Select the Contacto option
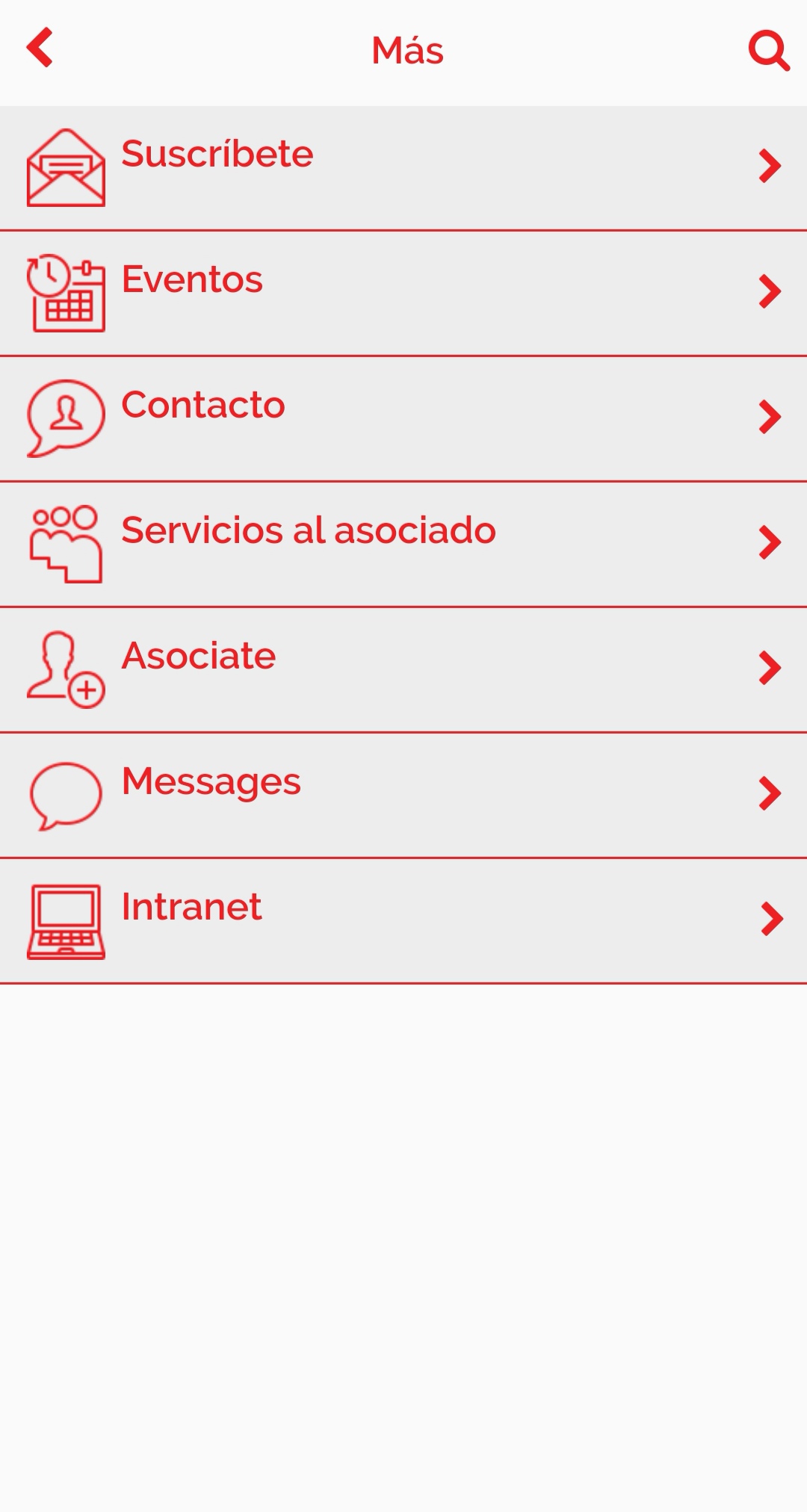This screenshot has width=807, height=1512. (x=403, y=418)
